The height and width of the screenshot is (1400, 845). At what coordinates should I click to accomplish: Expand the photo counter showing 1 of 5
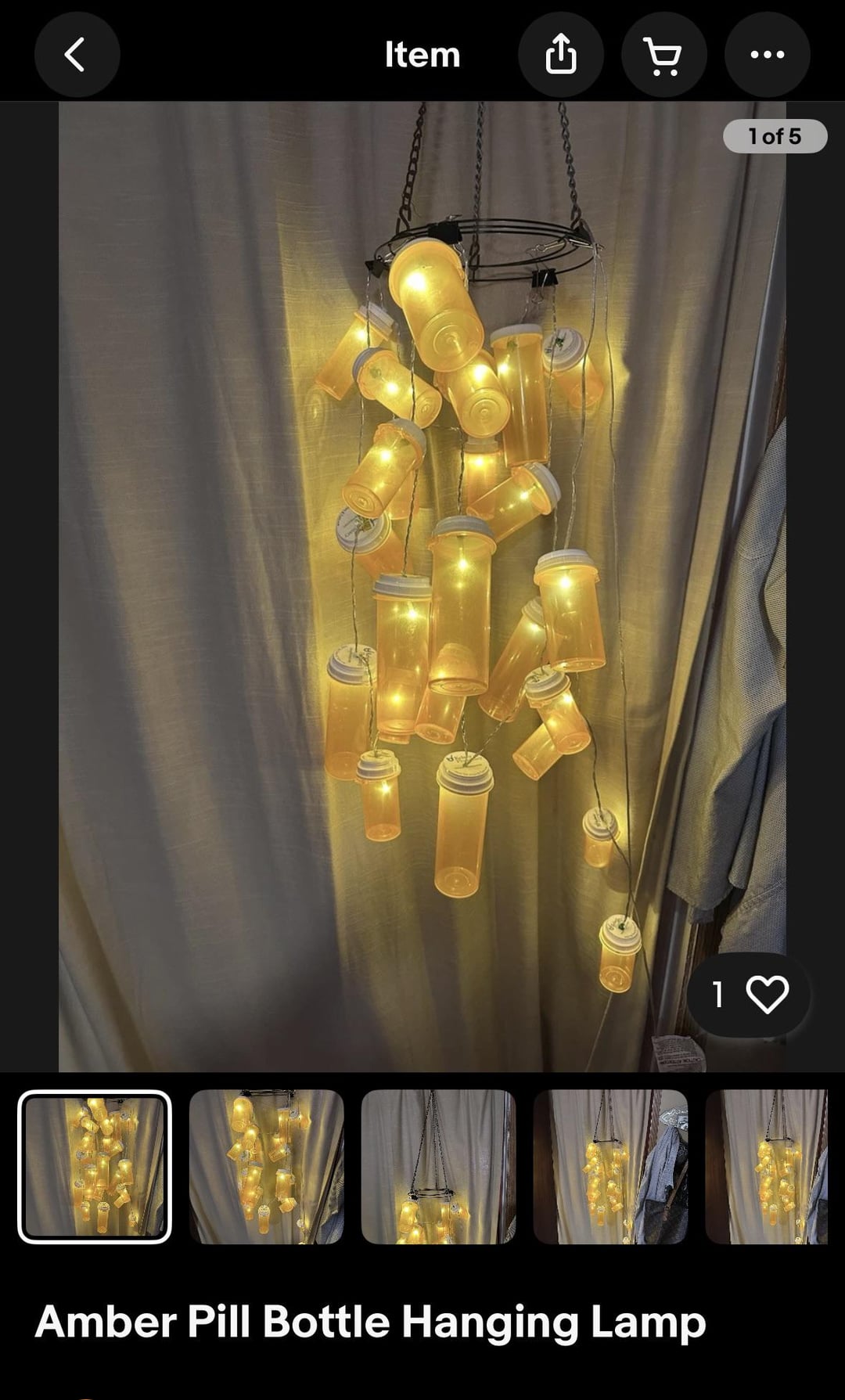click(775, 135)
